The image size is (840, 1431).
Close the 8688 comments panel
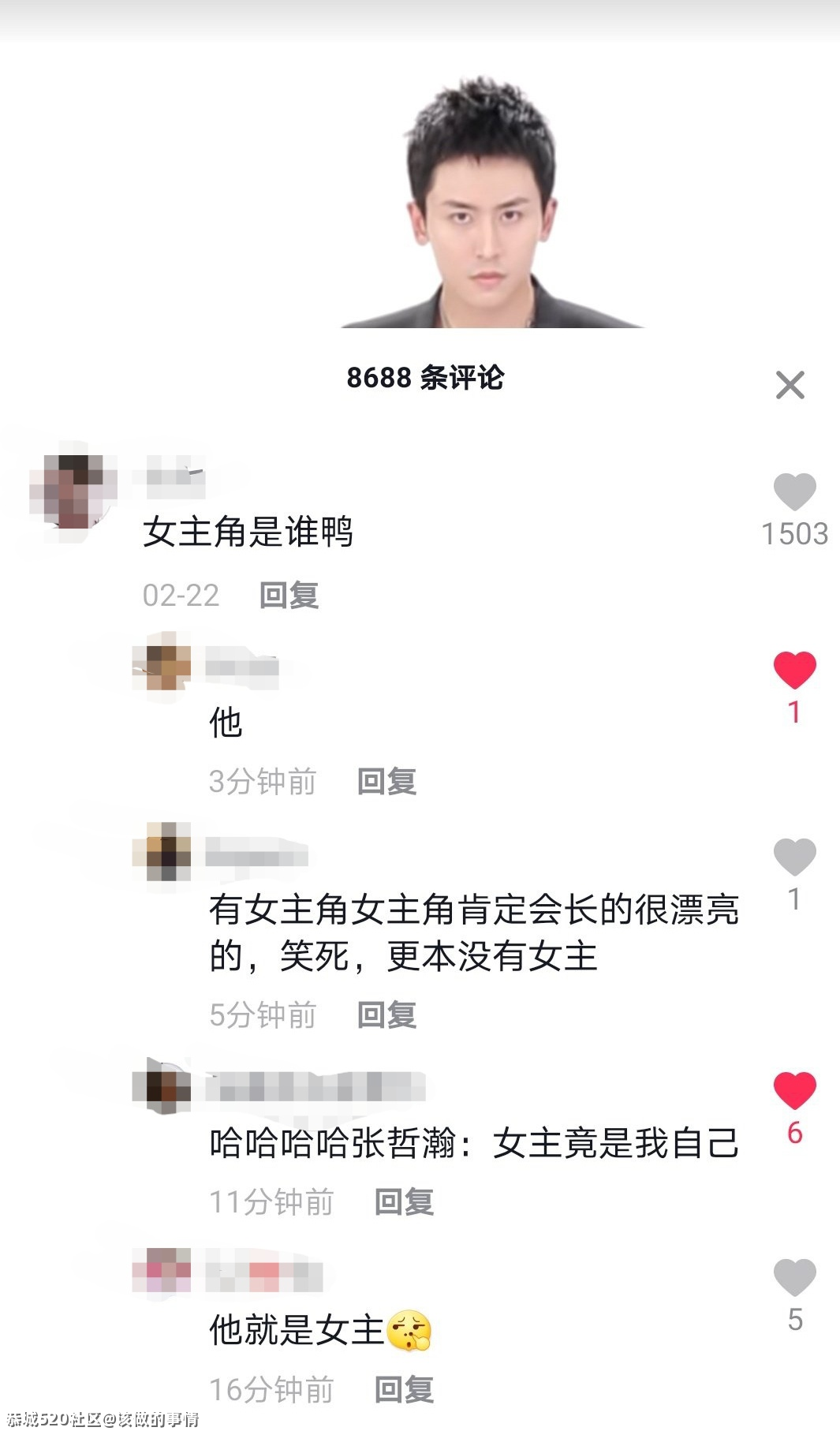[x=790, y=385]
